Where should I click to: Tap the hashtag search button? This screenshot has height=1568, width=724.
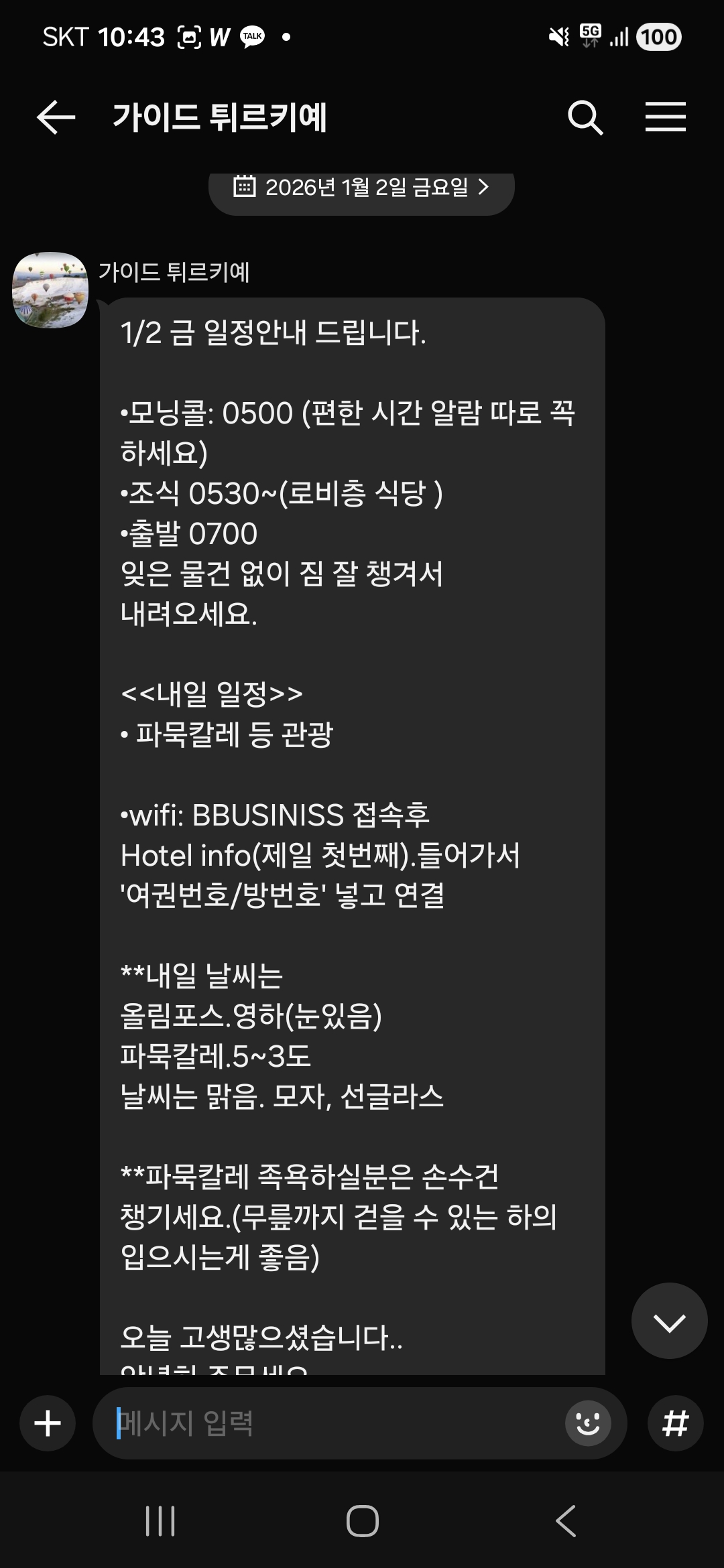pos(675,1423)
